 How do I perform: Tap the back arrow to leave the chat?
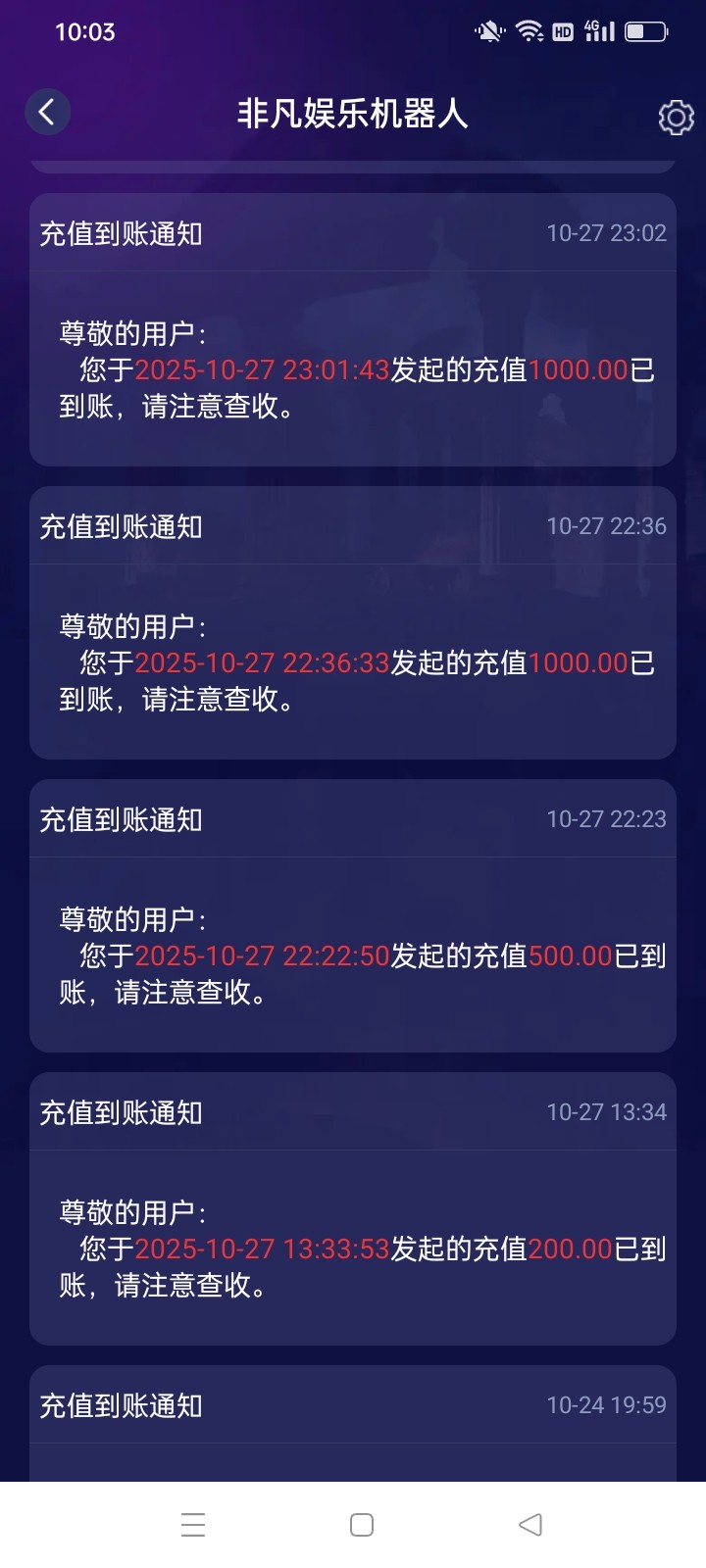coord(47,112)
